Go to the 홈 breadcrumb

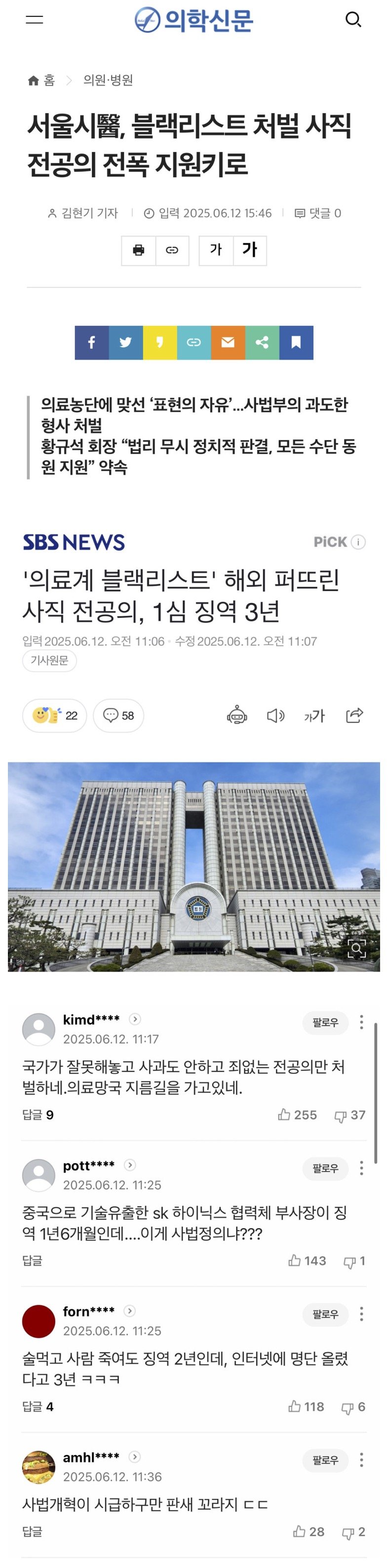42,81
